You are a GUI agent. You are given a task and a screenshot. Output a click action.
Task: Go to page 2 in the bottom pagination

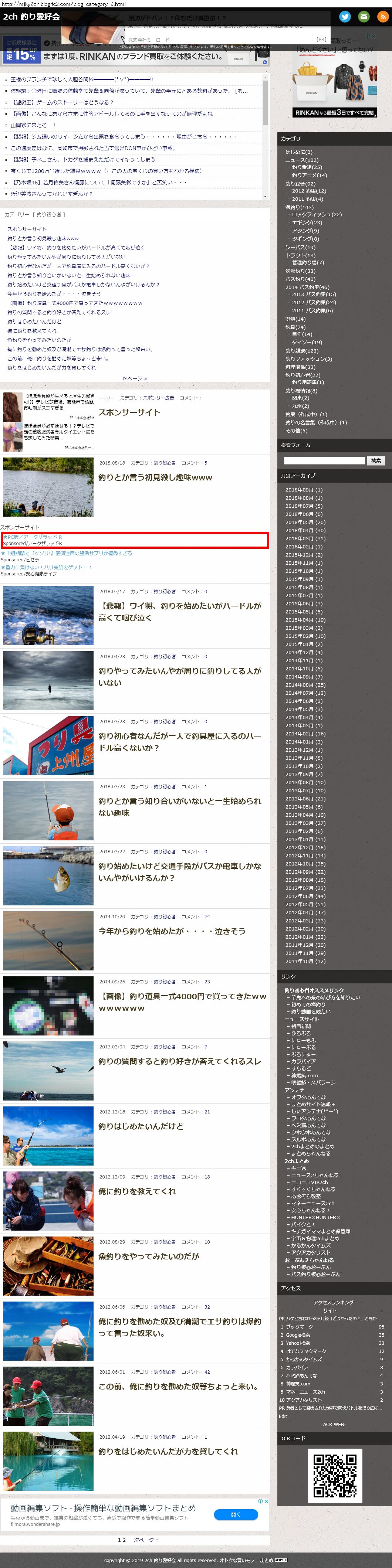[x=124, y=1540]
